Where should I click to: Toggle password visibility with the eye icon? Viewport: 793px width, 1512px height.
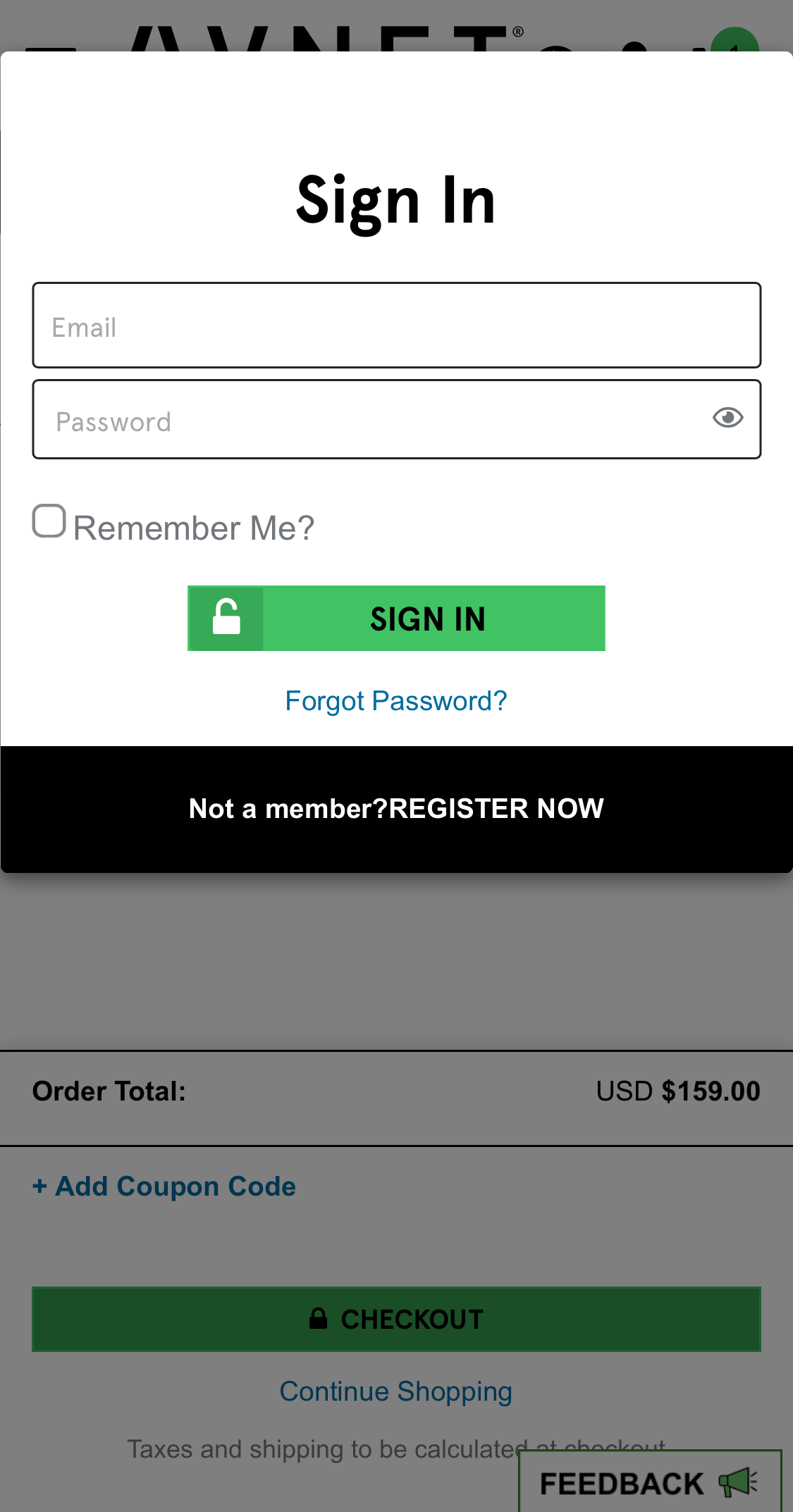pos(729,418)
